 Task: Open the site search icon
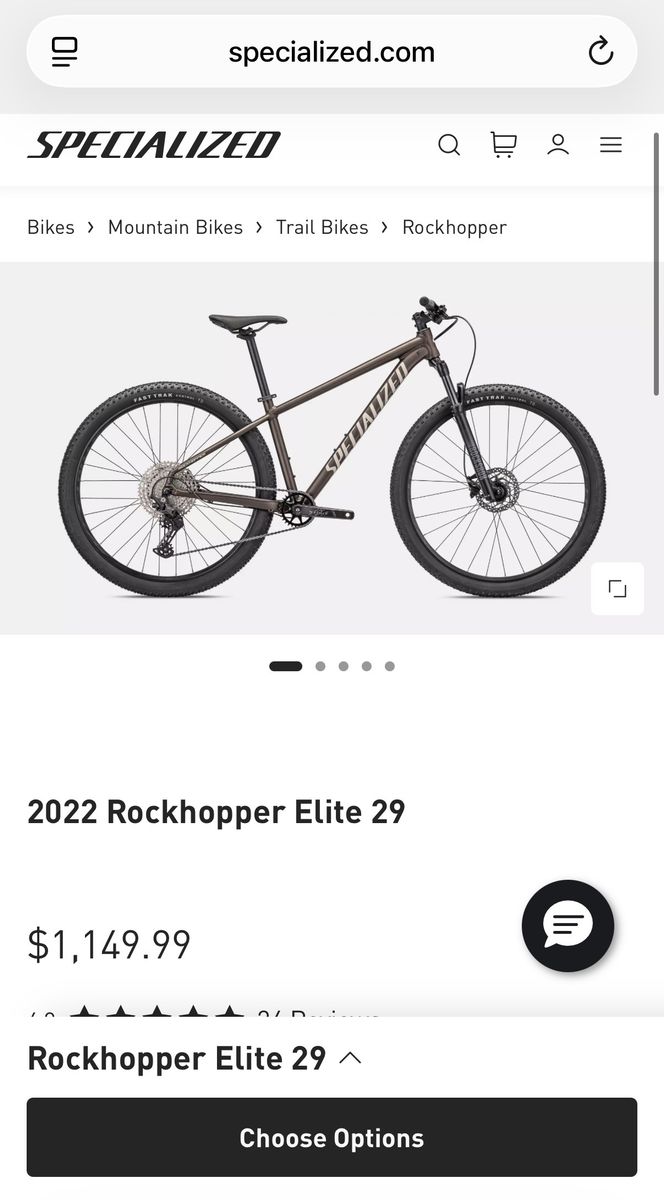click(449, 145)
